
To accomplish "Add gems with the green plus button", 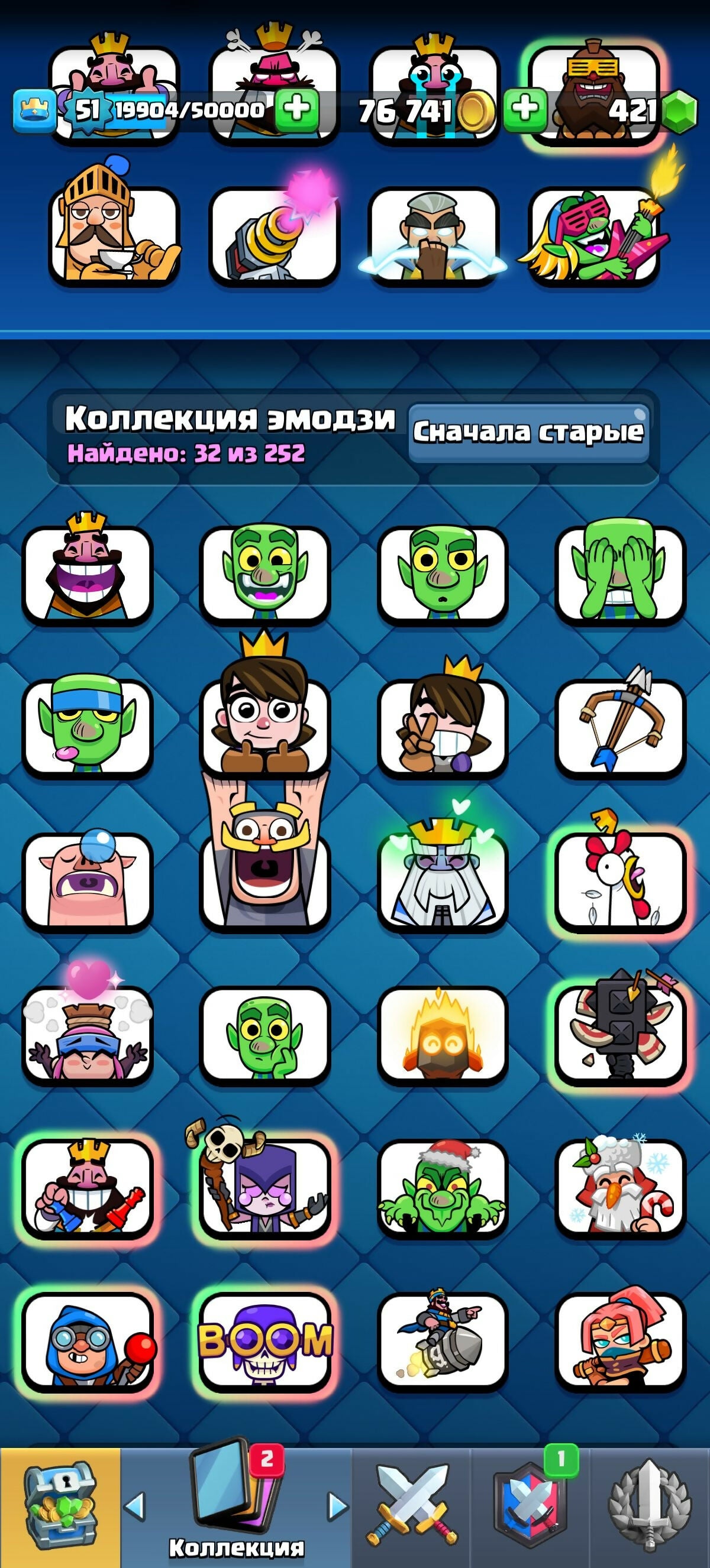I will pyautogui.click(x=524, y=110).
